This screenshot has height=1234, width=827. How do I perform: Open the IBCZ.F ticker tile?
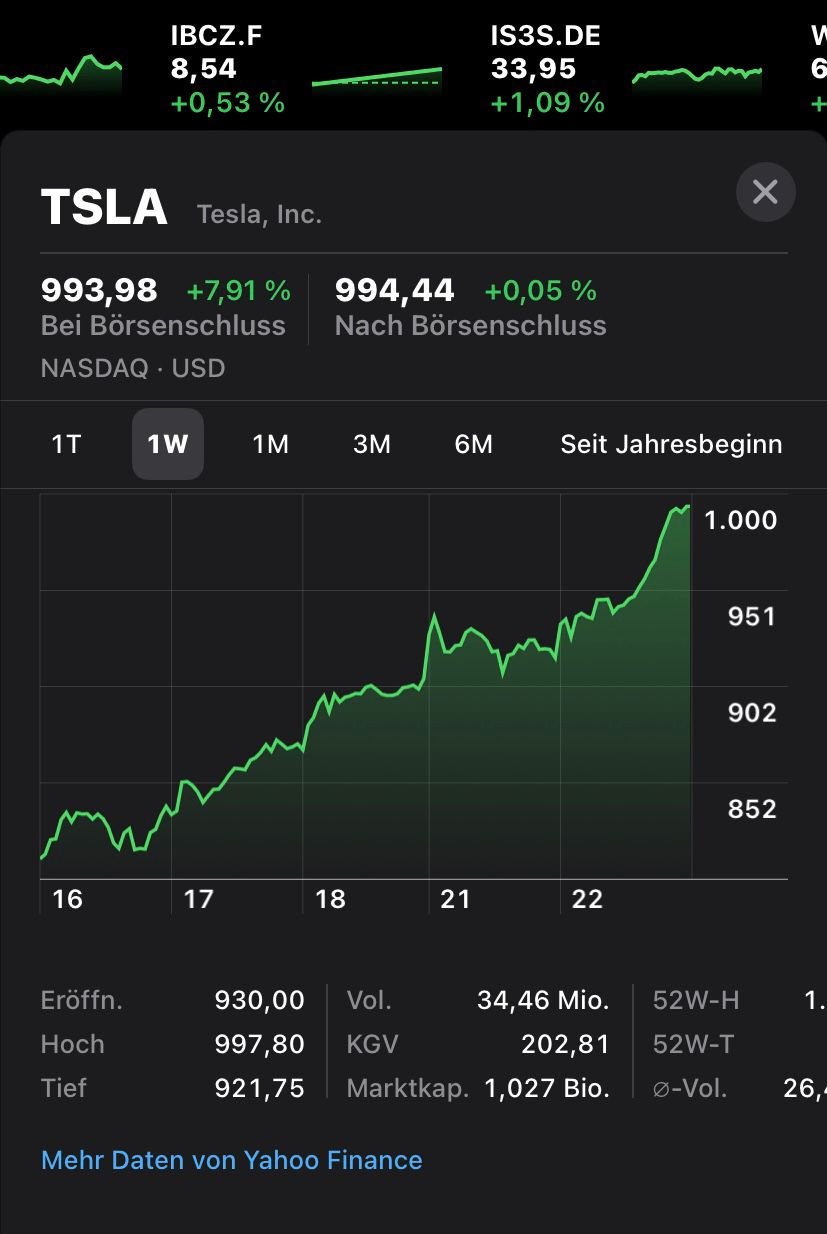coord(227,68)
